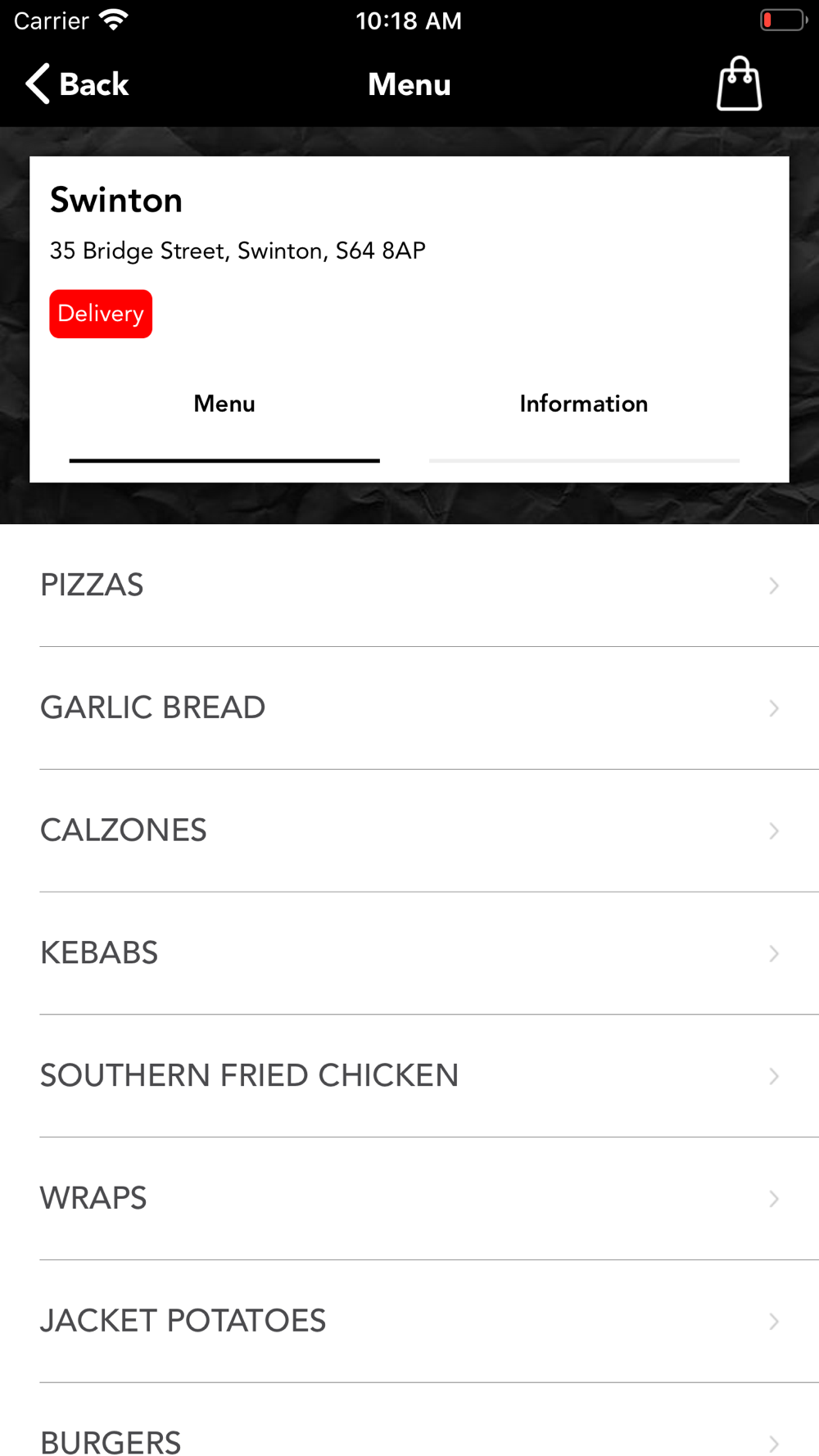Open the KEBABS category

pyautogui.click(x=409, y=954)
